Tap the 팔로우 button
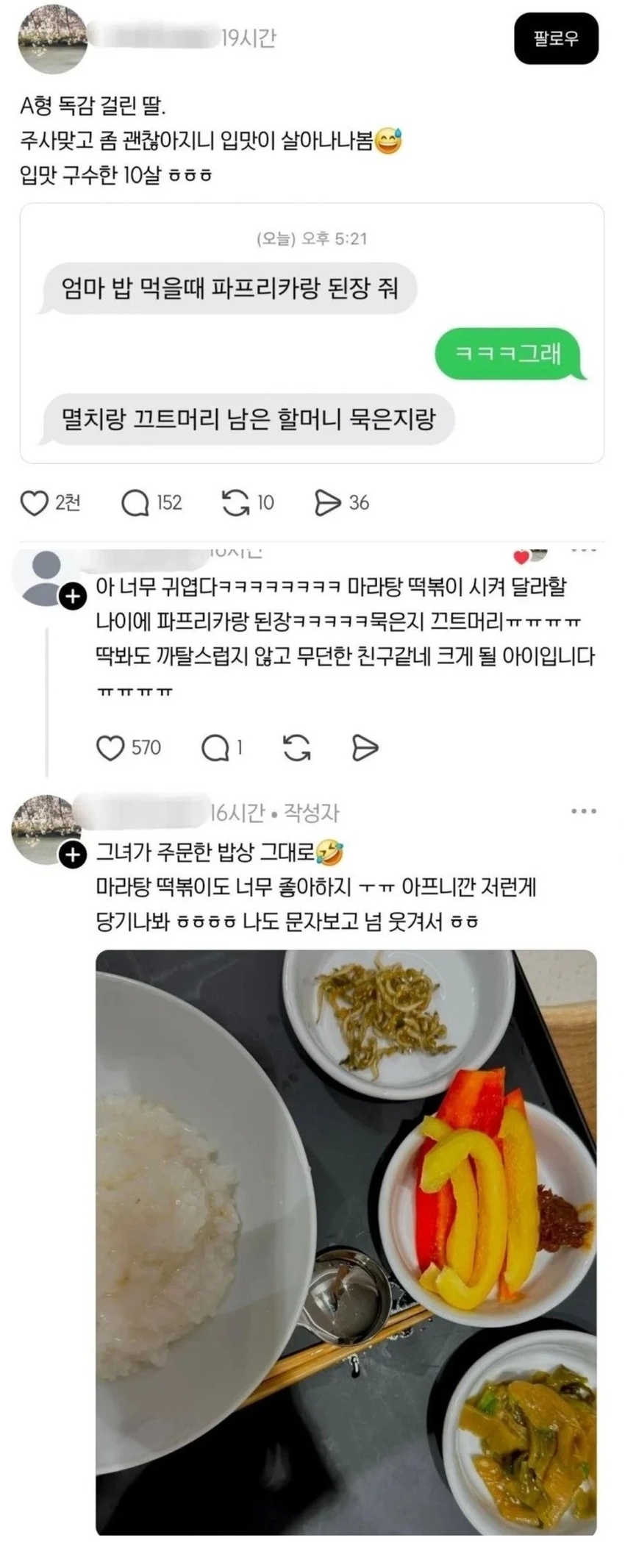 [555, 38]
